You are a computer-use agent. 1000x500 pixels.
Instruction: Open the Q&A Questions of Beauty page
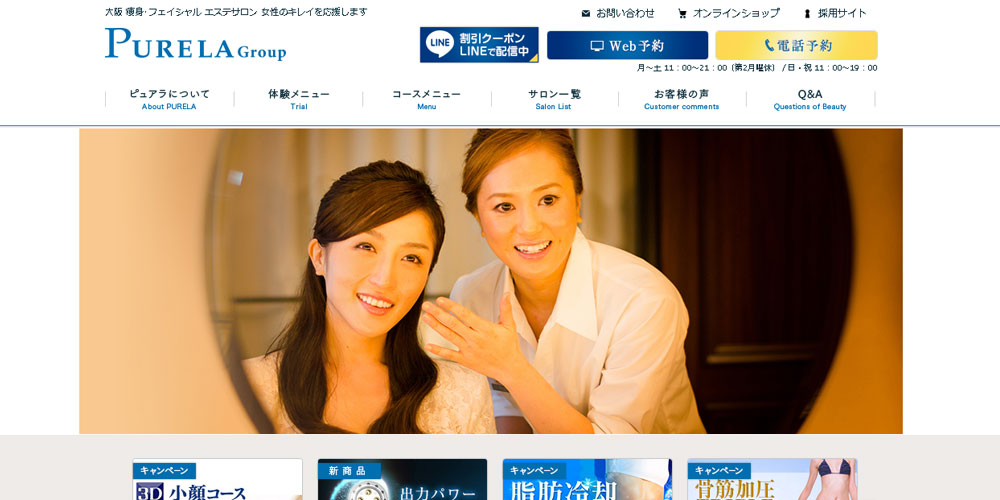pos(809,99)
